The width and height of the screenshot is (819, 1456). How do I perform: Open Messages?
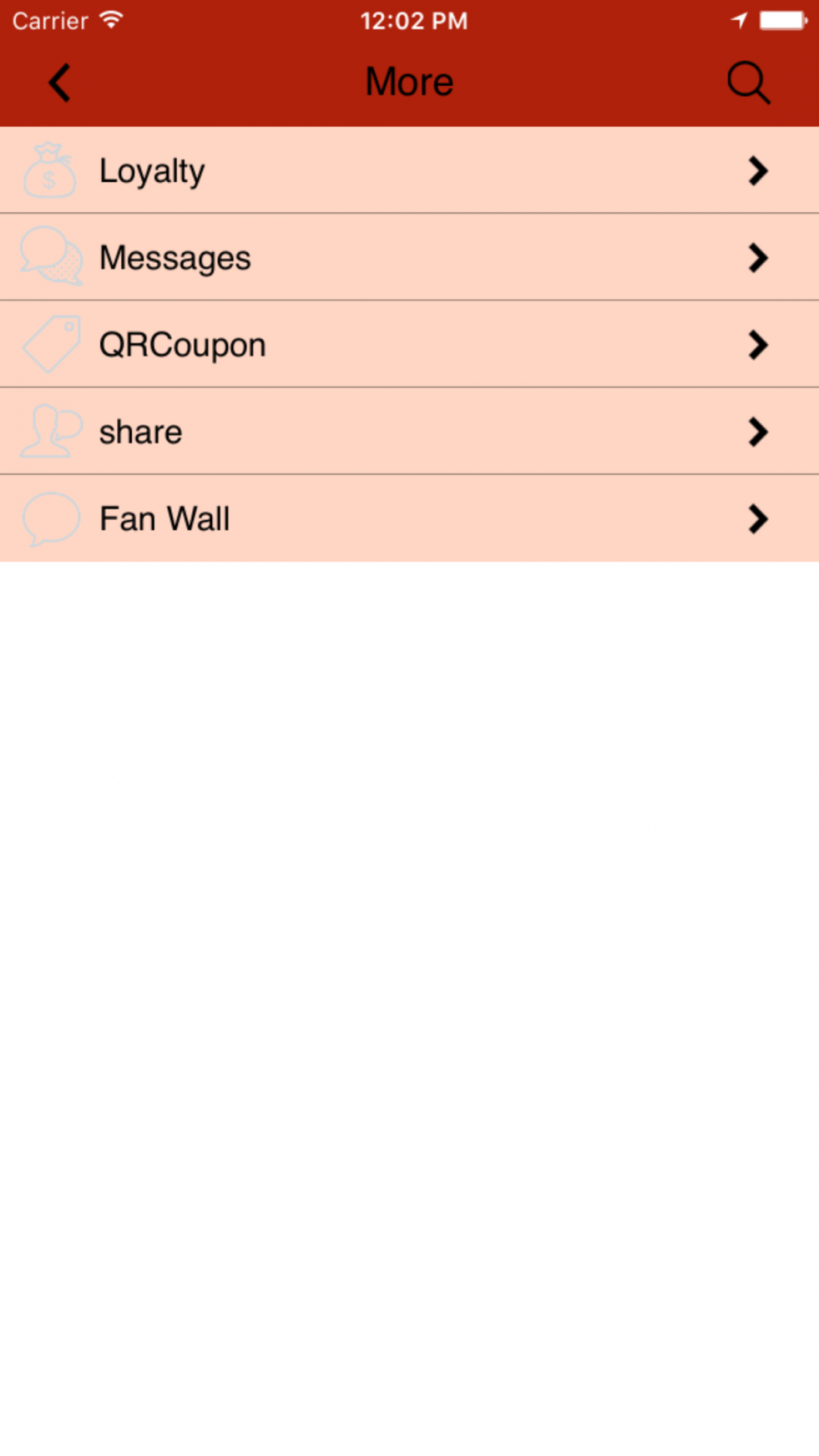pos(409,257)
